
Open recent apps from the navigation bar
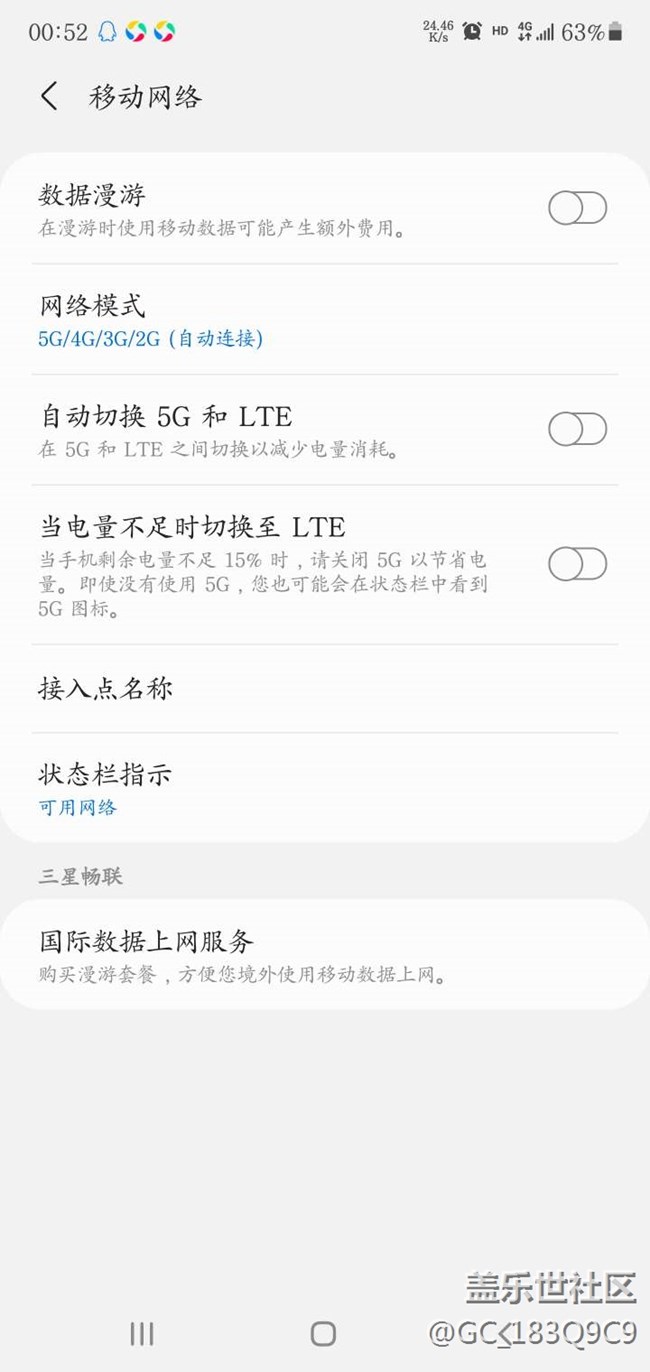click(x=142, y=1333)
